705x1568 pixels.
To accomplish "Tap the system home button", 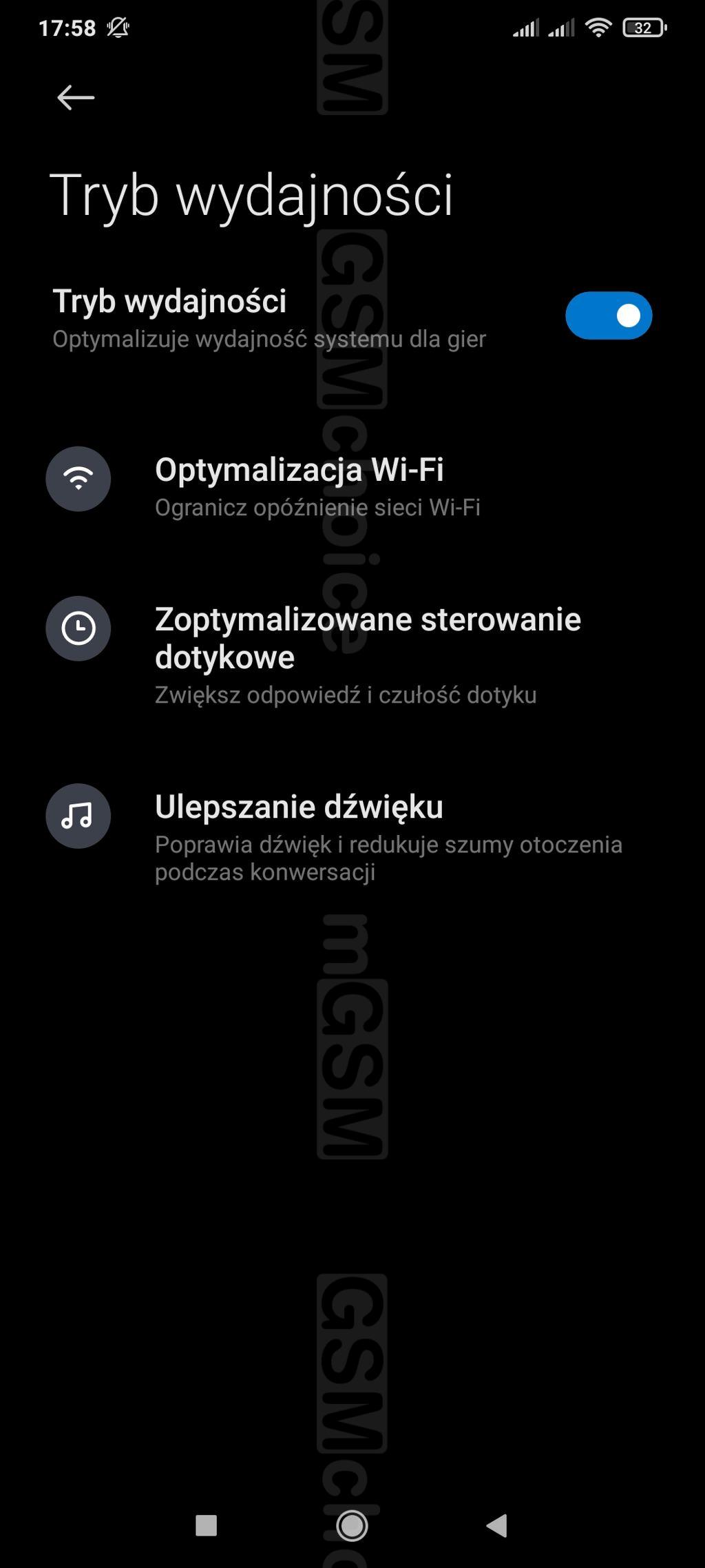I will (352, 1525).
